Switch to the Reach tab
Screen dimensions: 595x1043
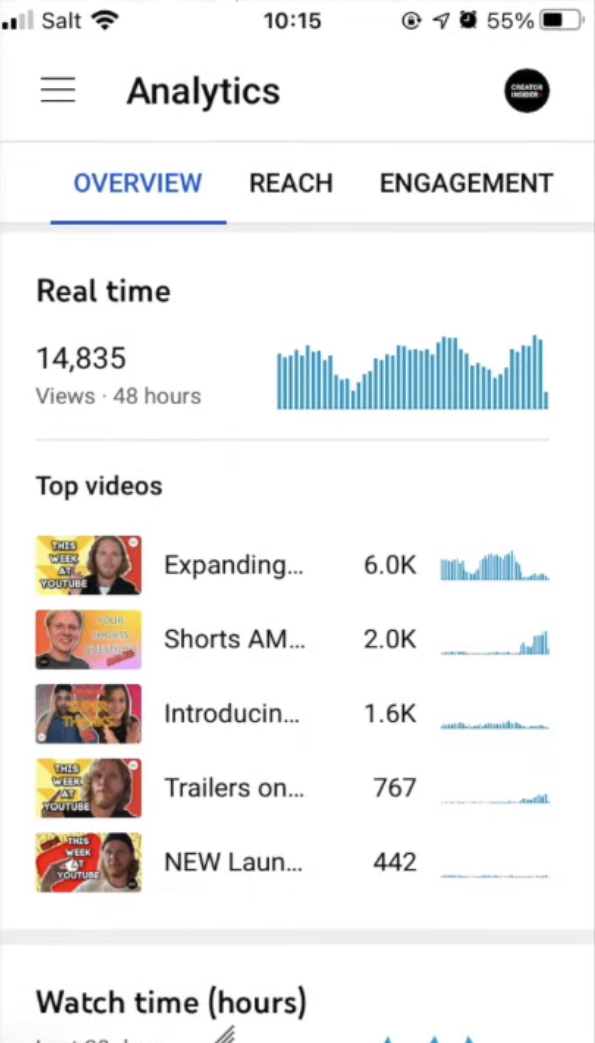coord(291,183)
